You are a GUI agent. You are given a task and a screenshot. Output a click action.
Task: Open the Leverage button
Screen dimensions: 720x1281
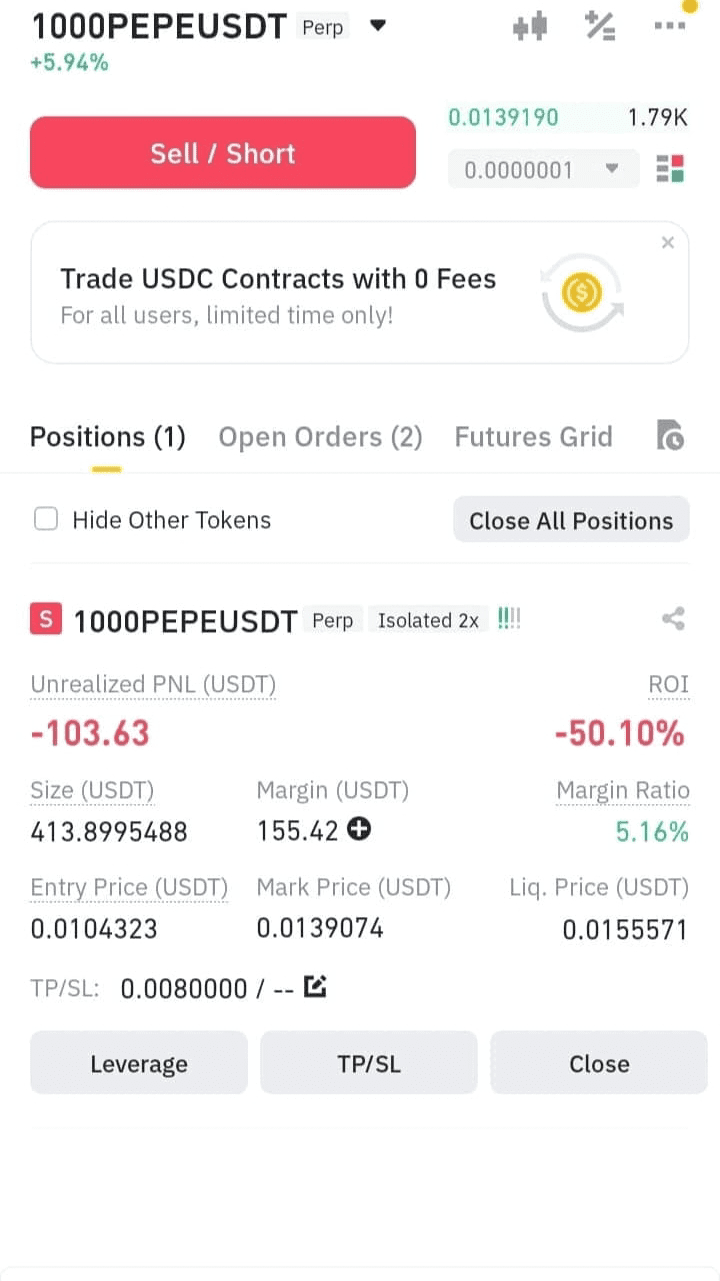click(139, 1063)
